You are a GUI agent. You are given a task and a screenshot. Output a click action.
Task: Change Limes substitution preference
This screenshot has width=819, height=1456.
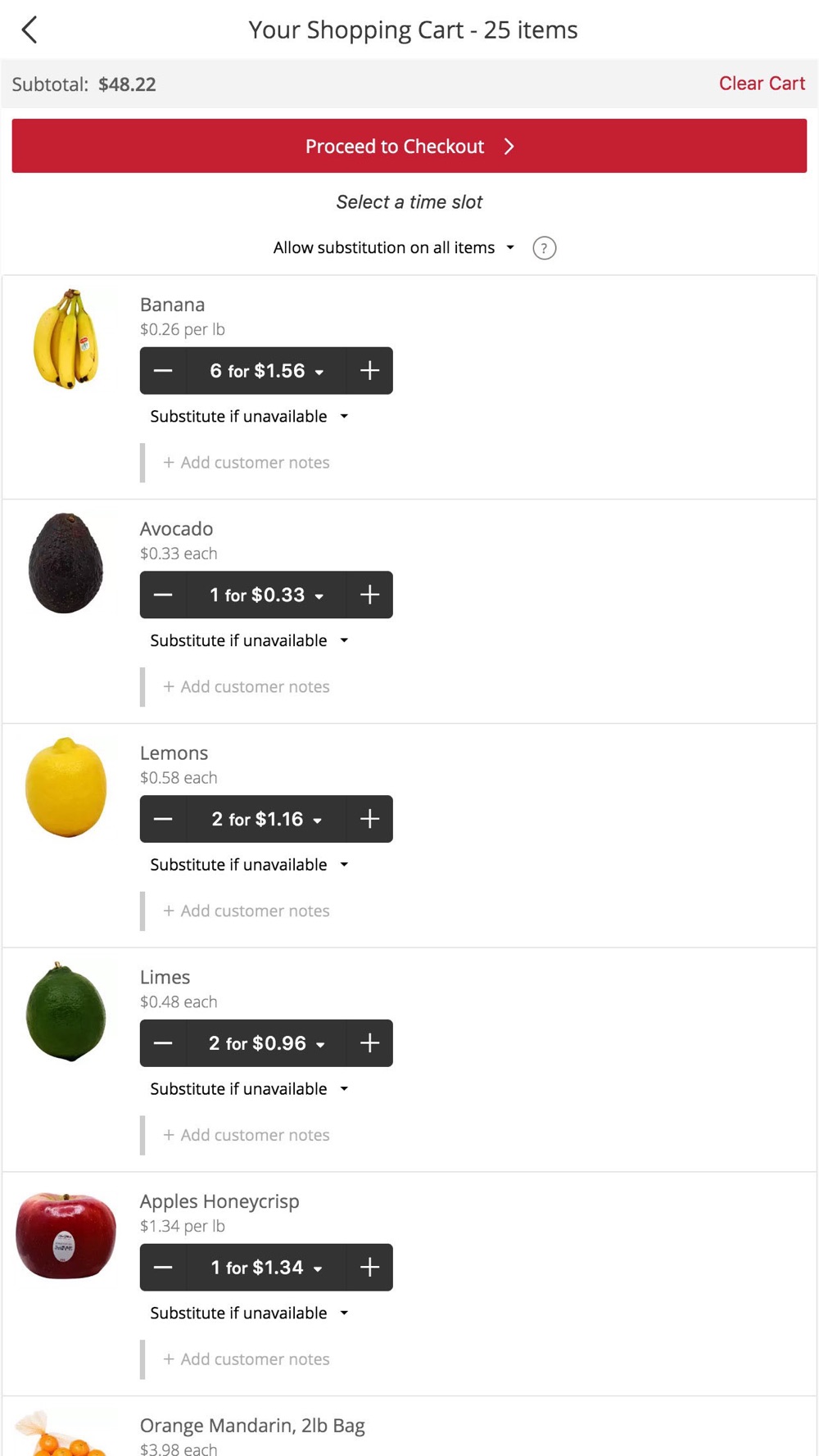(249, 1089)
